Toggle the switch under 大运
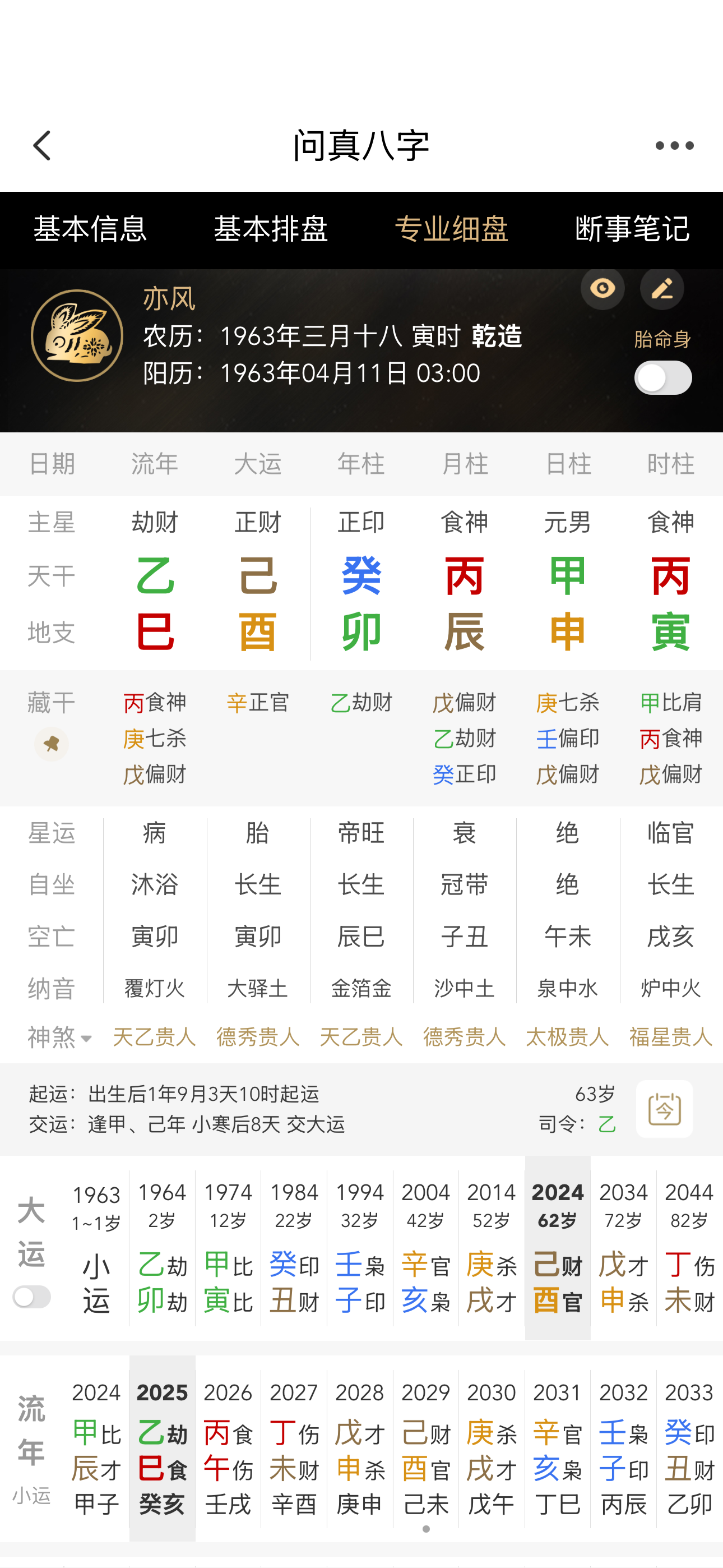 click(x=31, y=1297)
